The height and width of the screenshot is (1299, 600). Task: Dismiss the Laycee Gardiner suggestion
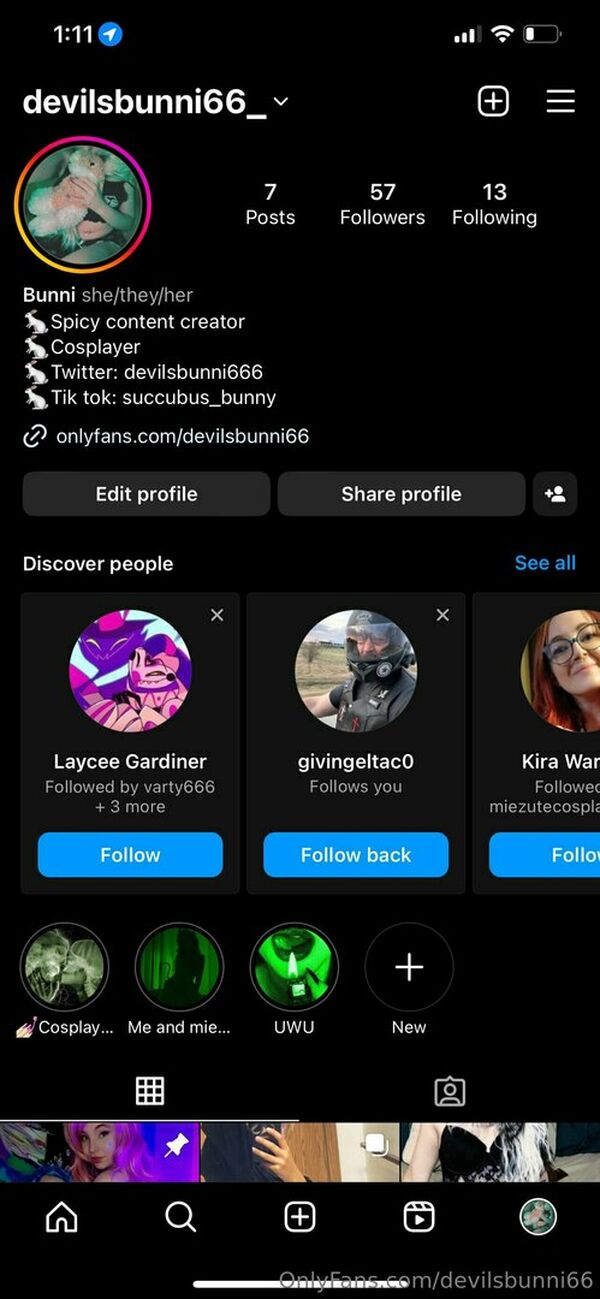pyautogui.click(x=217, y=616)
